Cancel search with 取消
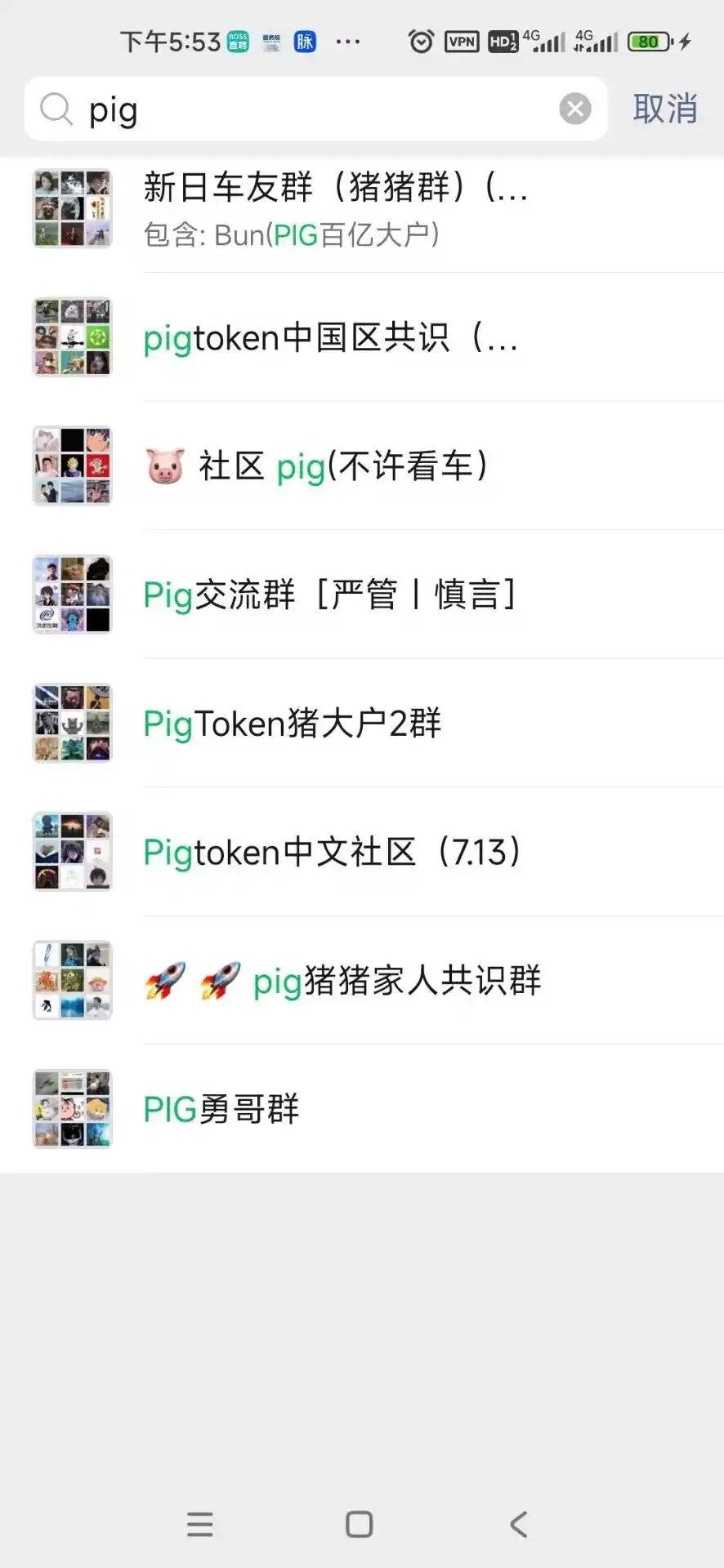Image resolution: width=724 pixels, height=1568 pixels. click(x=664, y=109)
